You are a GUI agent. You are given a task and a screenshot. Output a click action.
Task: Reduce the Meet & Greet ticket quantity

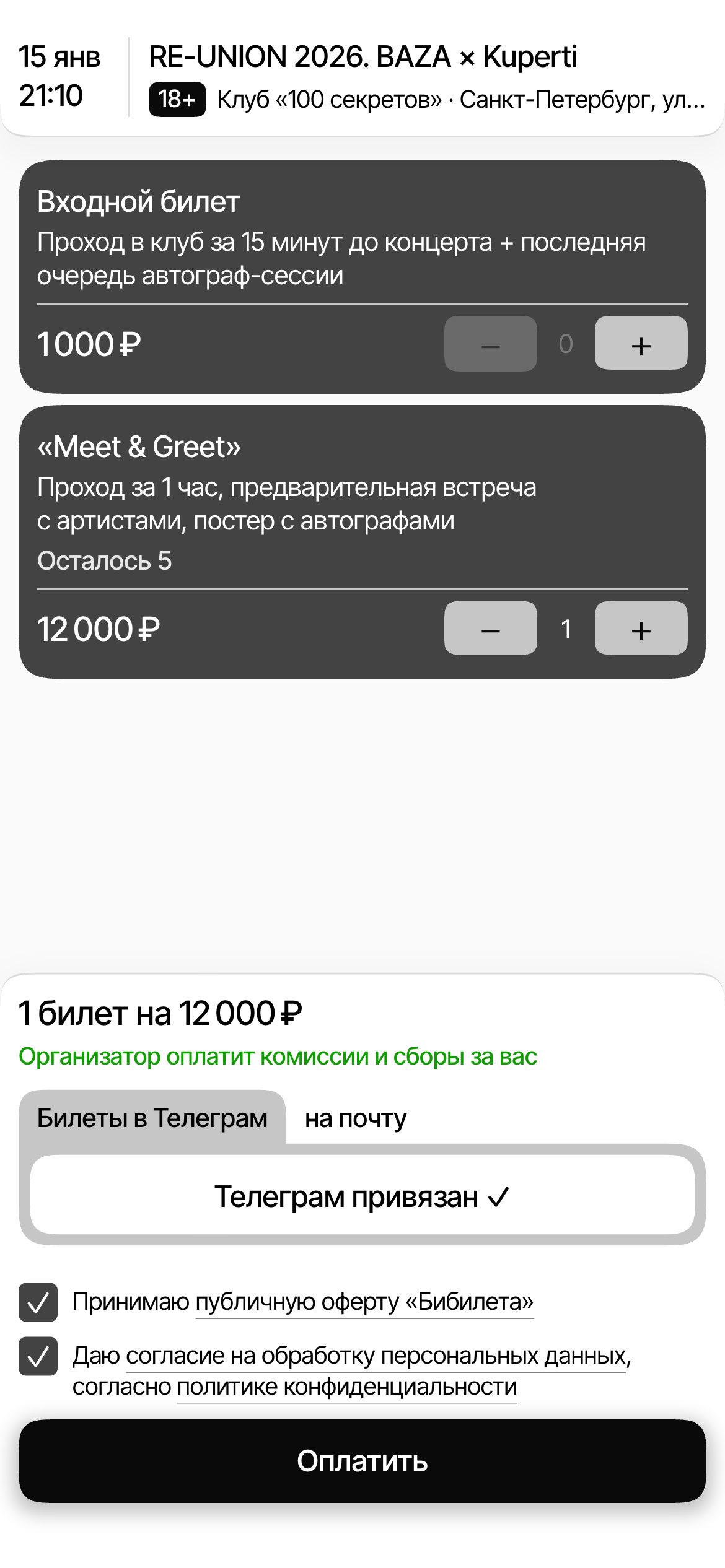coord(490,629)
